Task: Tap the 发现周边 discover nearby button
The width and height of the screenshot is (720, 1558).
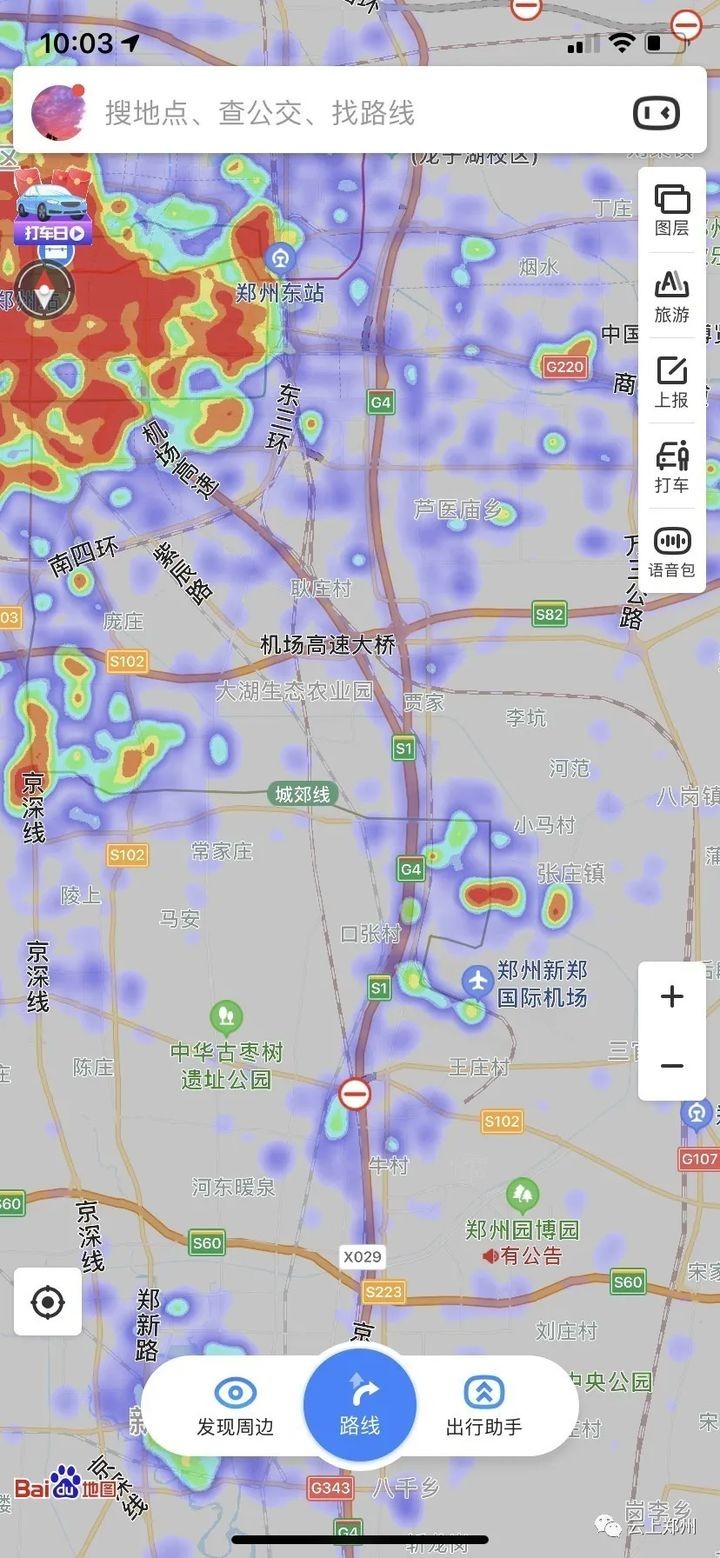Action: point(234,1403)
